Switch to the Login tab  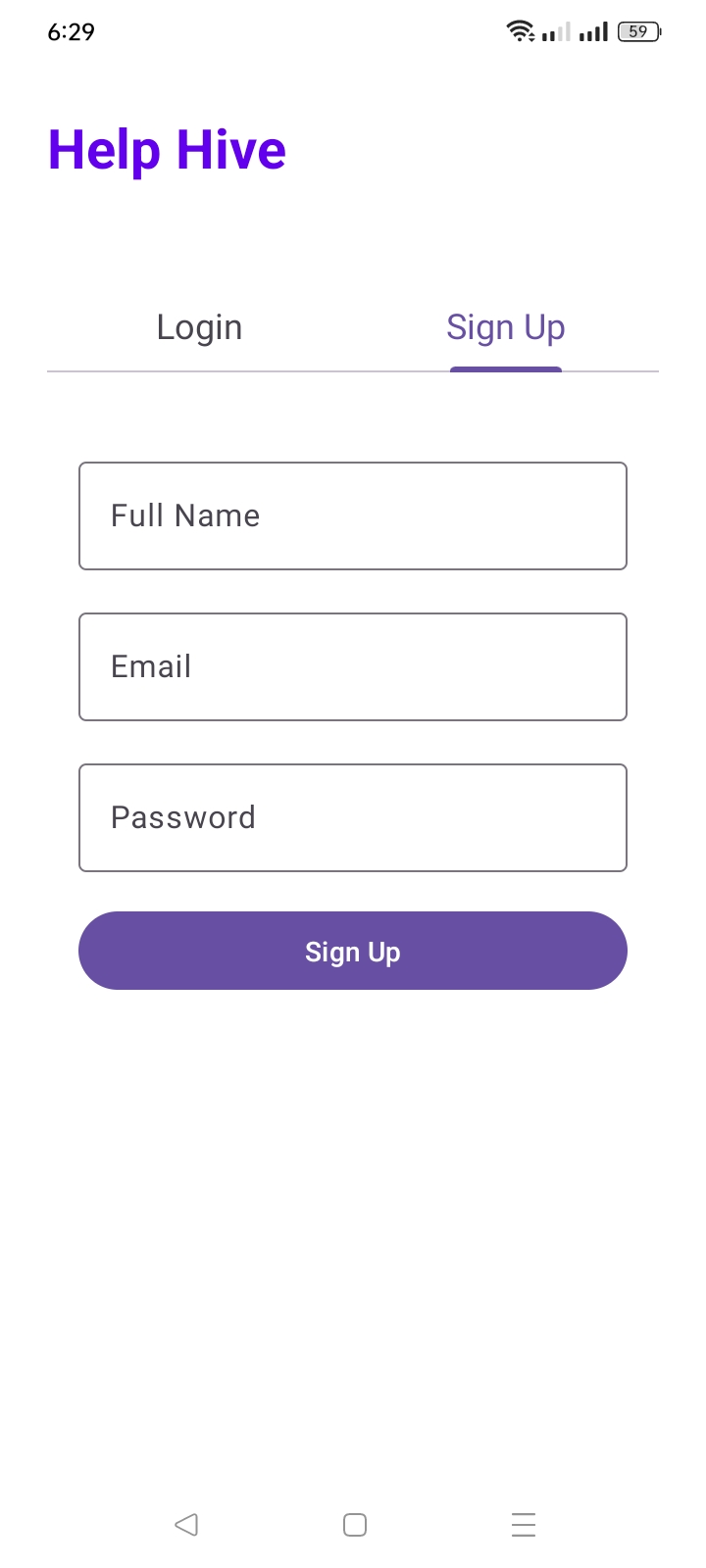(x=199, y=327)
